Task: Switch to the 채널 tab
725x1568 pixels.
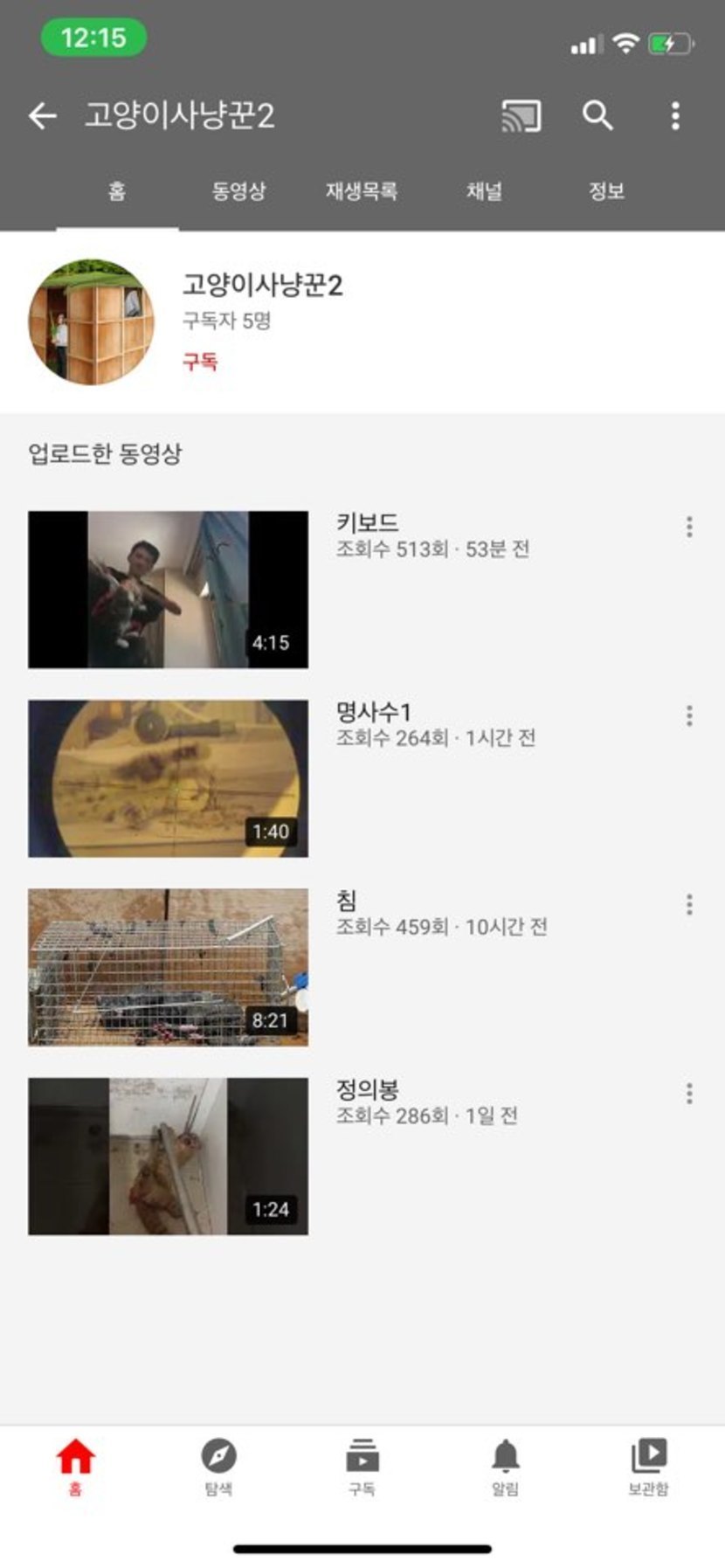Action: 484,190
